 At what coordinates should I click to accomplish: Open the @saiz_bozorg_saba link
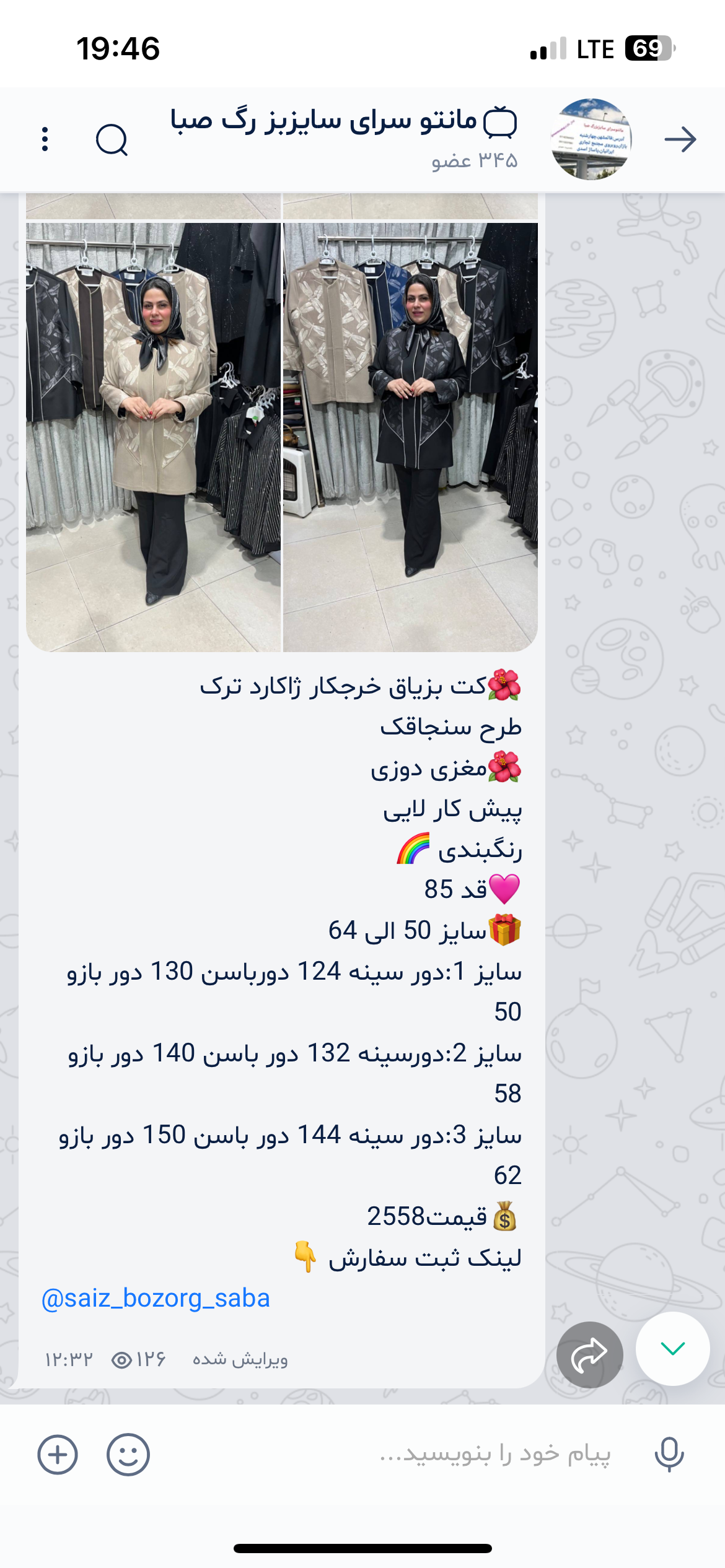(156, 1299)
